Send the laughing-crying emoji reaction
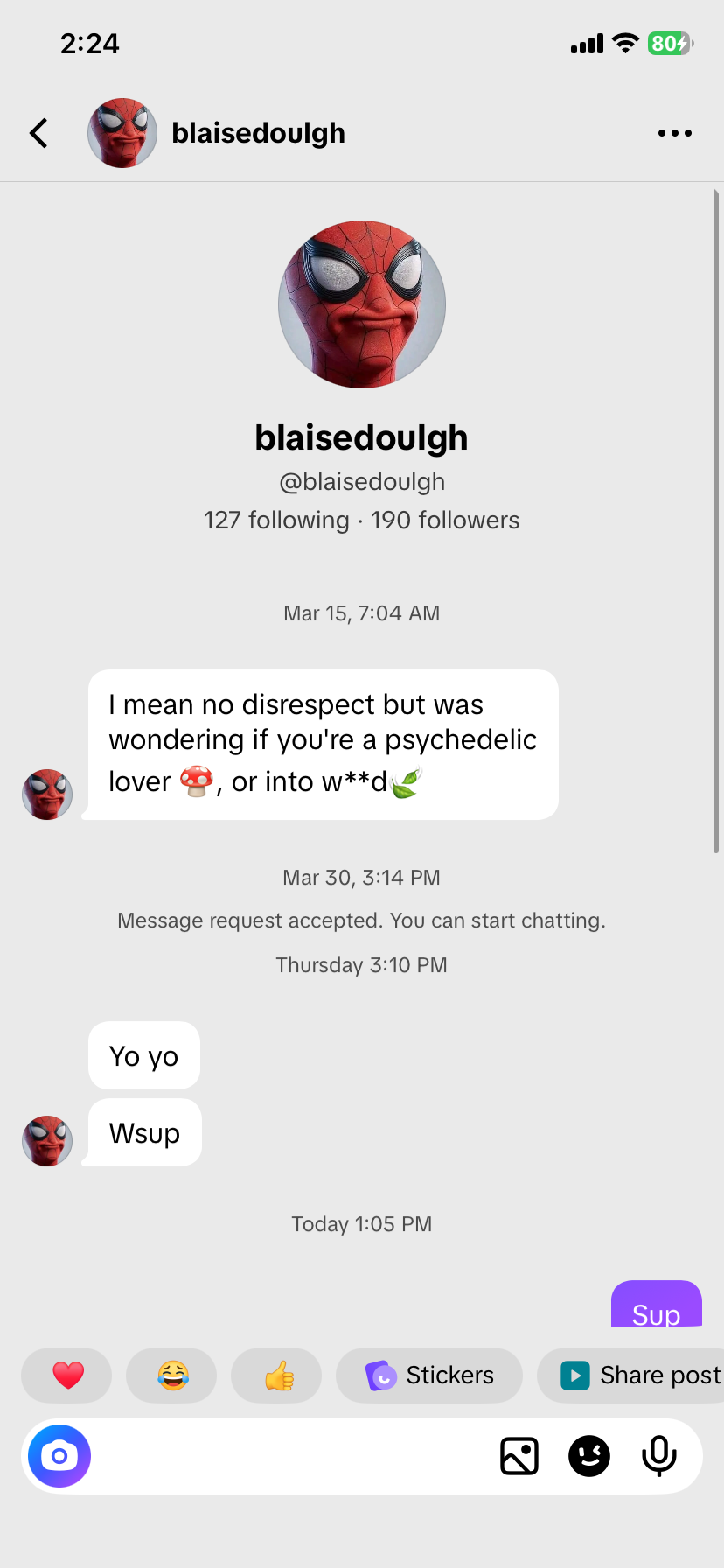Screen dimensions: 724x1568 point(172,1375)
